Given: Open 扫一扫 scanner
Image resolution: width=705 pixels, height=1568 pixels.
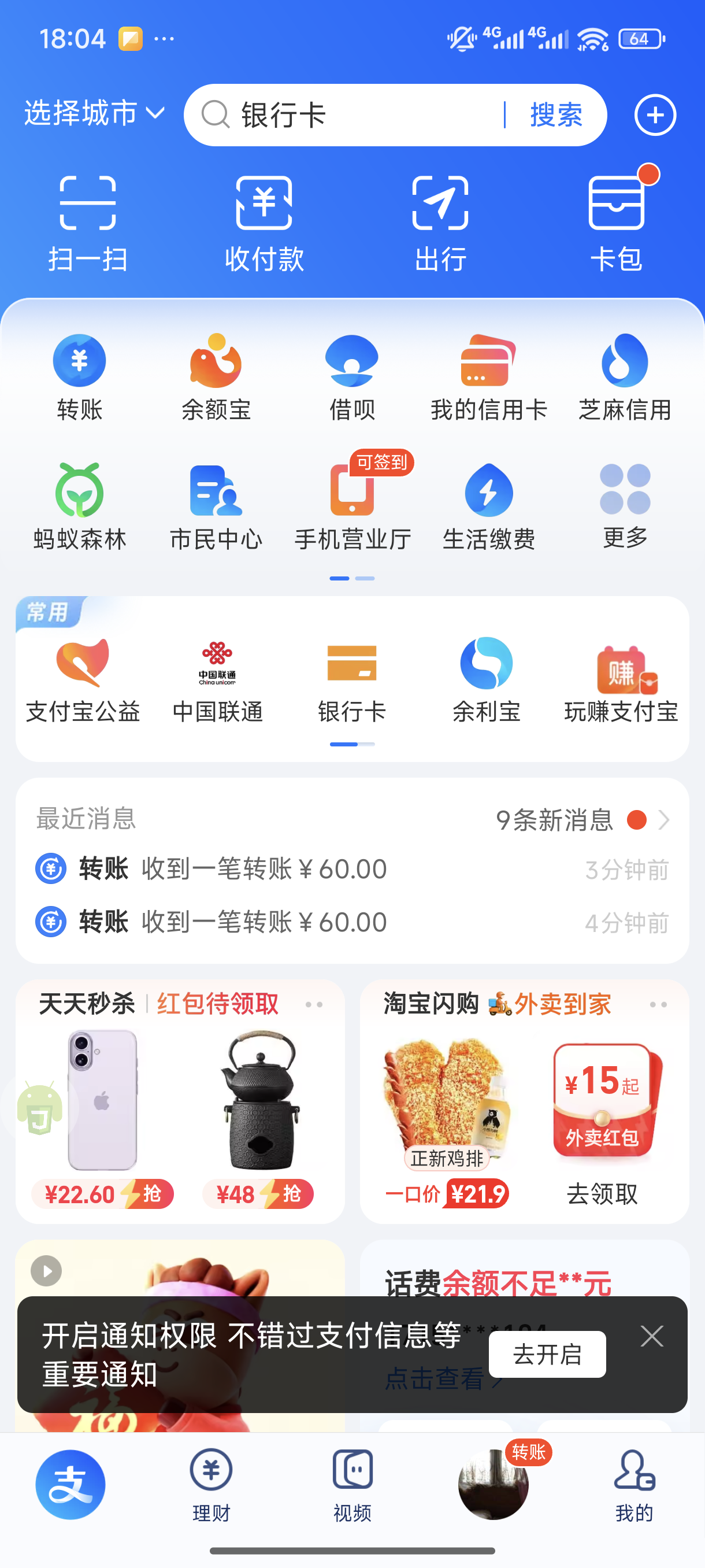Looking at the screenshot, I should [88, 223].
